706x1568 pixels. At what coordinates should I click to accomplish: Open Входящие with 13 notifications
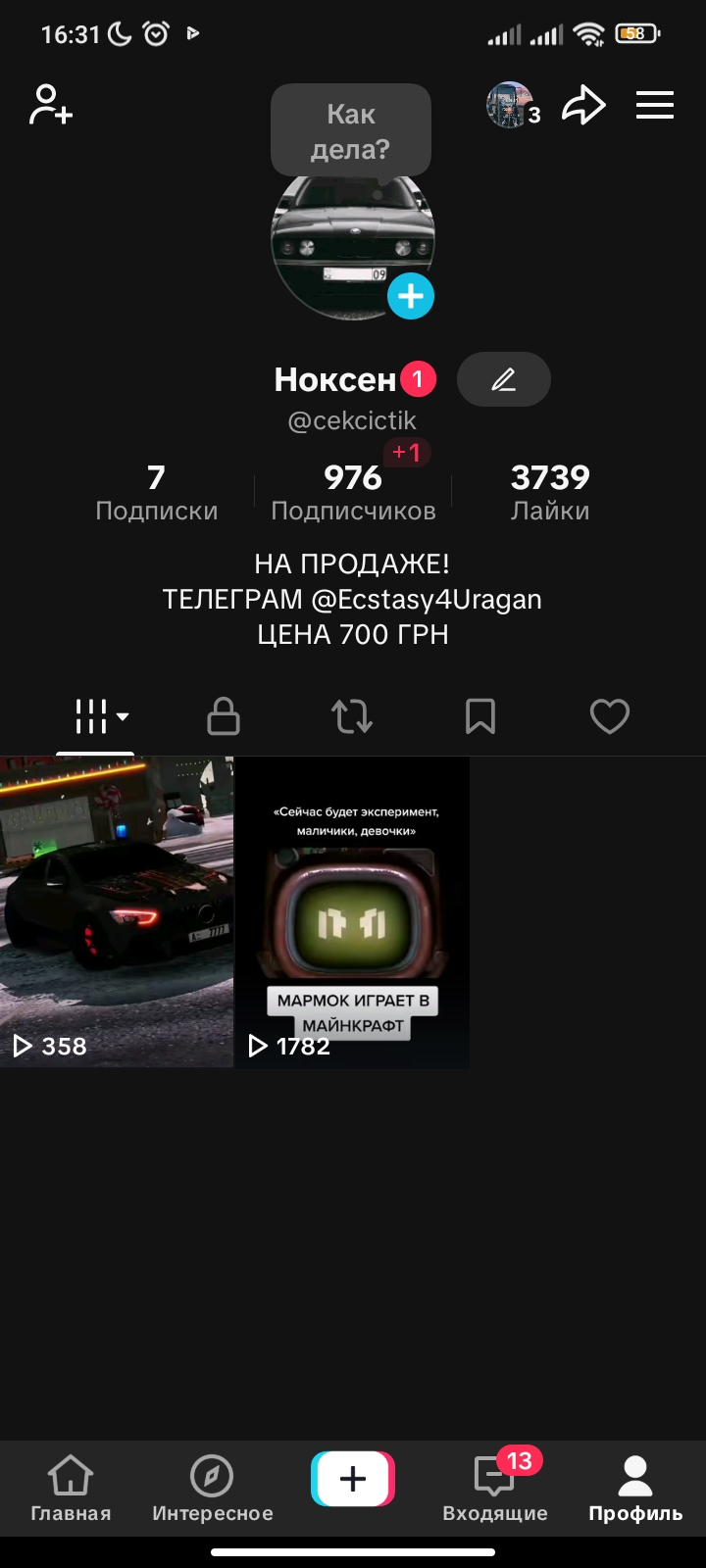[495, 1488]
